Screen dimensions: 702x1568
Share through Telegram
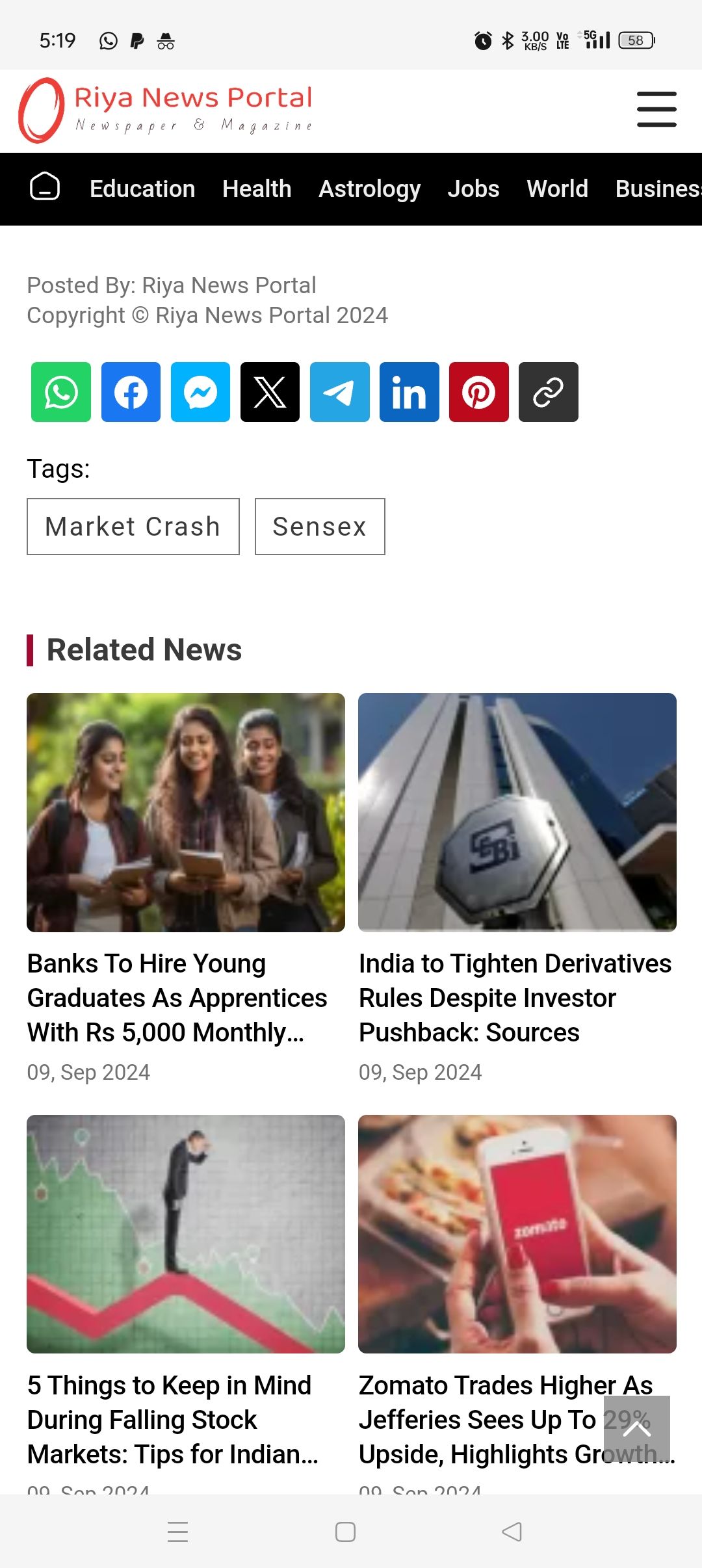click(339, 392)
